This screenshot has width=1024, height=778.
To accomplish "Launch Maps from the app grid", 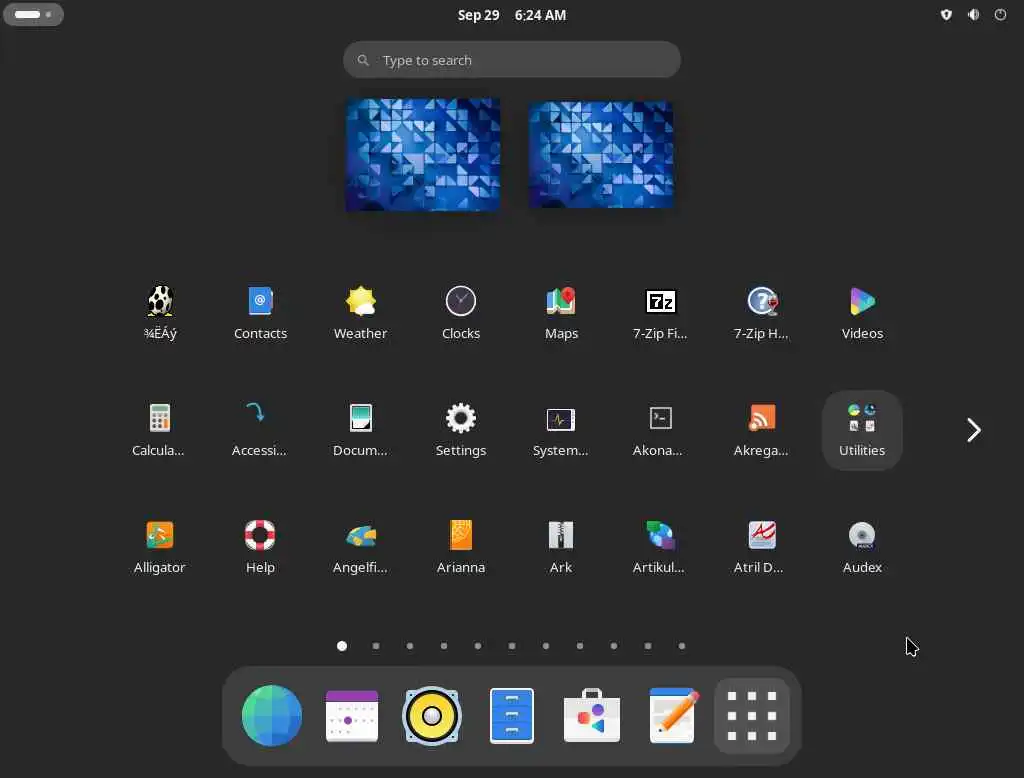I will point(561,311).
